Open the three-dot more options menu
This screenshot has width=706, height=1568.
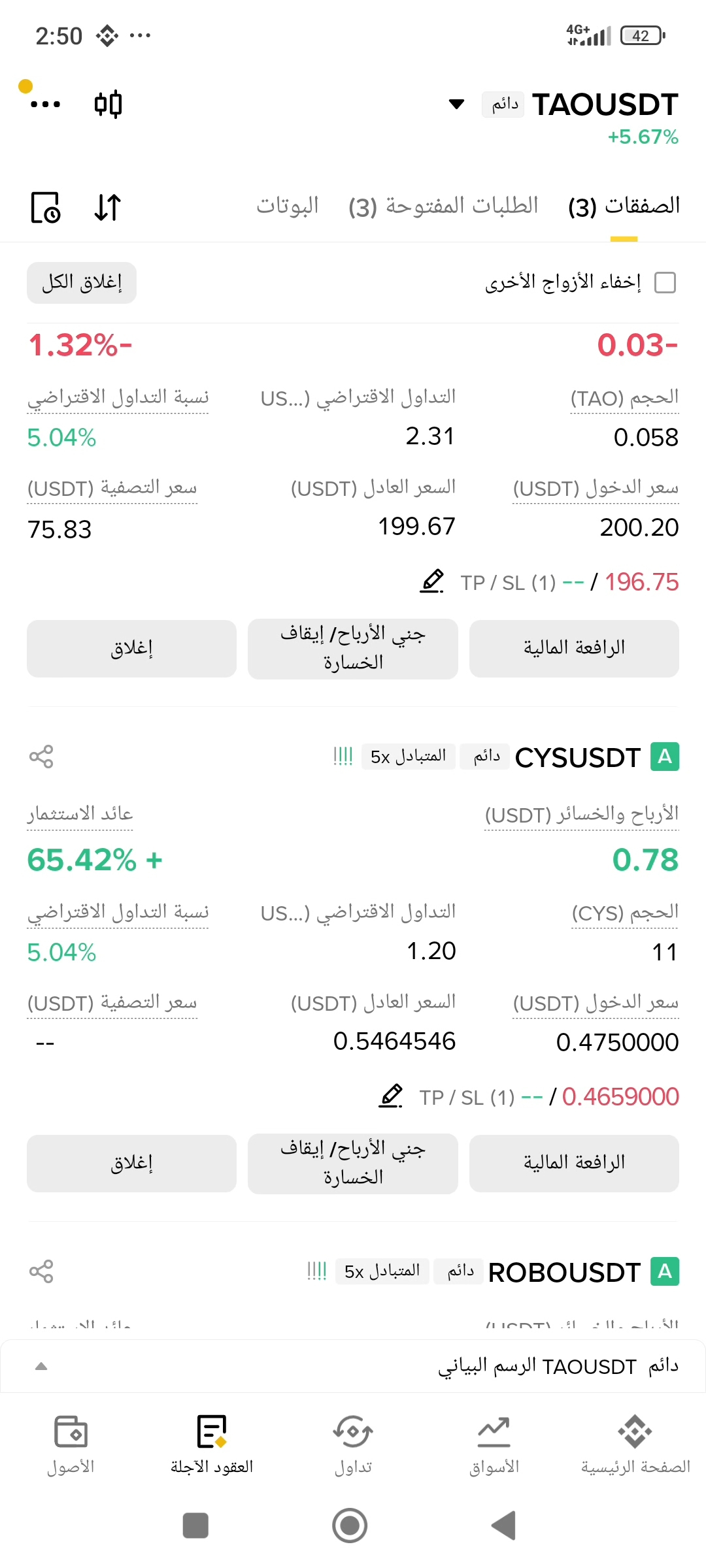[45, 104]
